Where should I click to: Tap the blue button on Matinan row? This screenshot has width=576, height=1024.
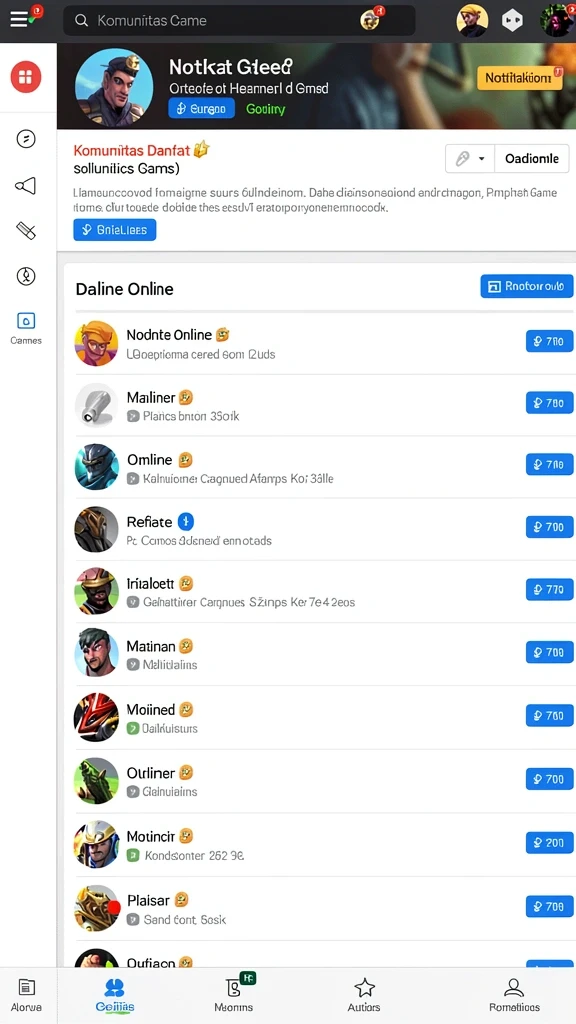[549, 652]
